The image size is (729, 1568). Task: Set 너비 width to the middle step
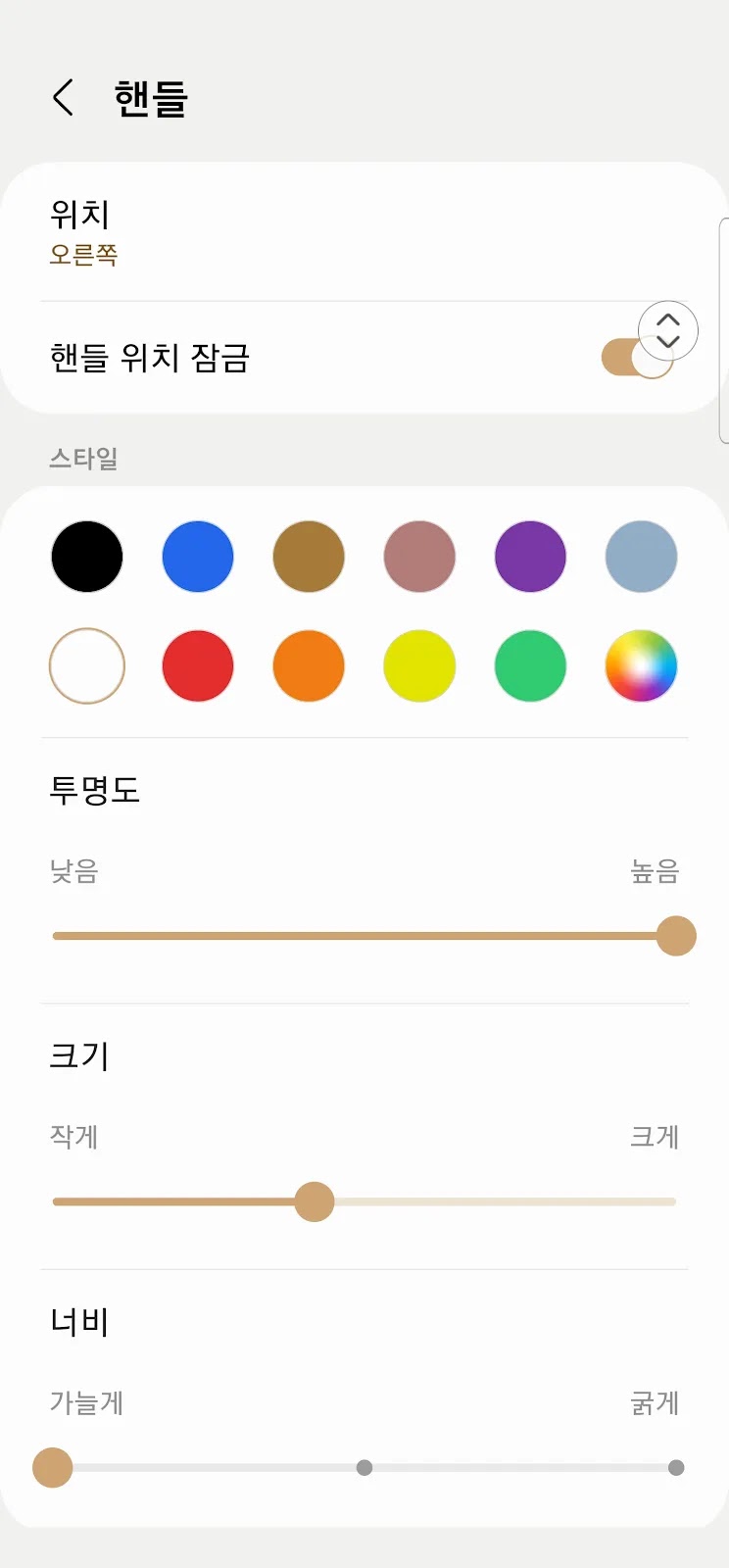pyautogui.click(x=364, y=1468)
